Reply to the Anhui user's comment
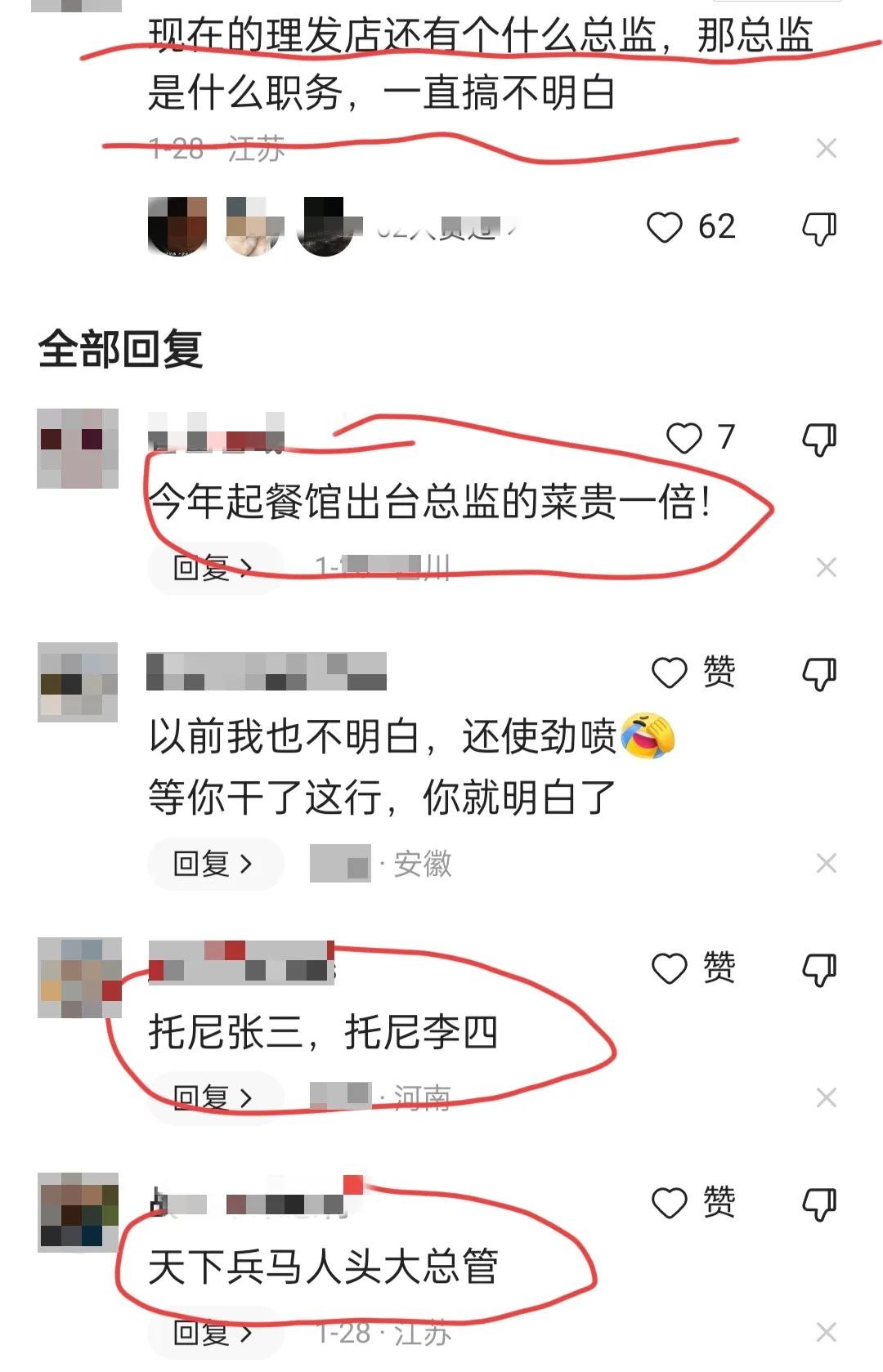 (x=213, y=863)
